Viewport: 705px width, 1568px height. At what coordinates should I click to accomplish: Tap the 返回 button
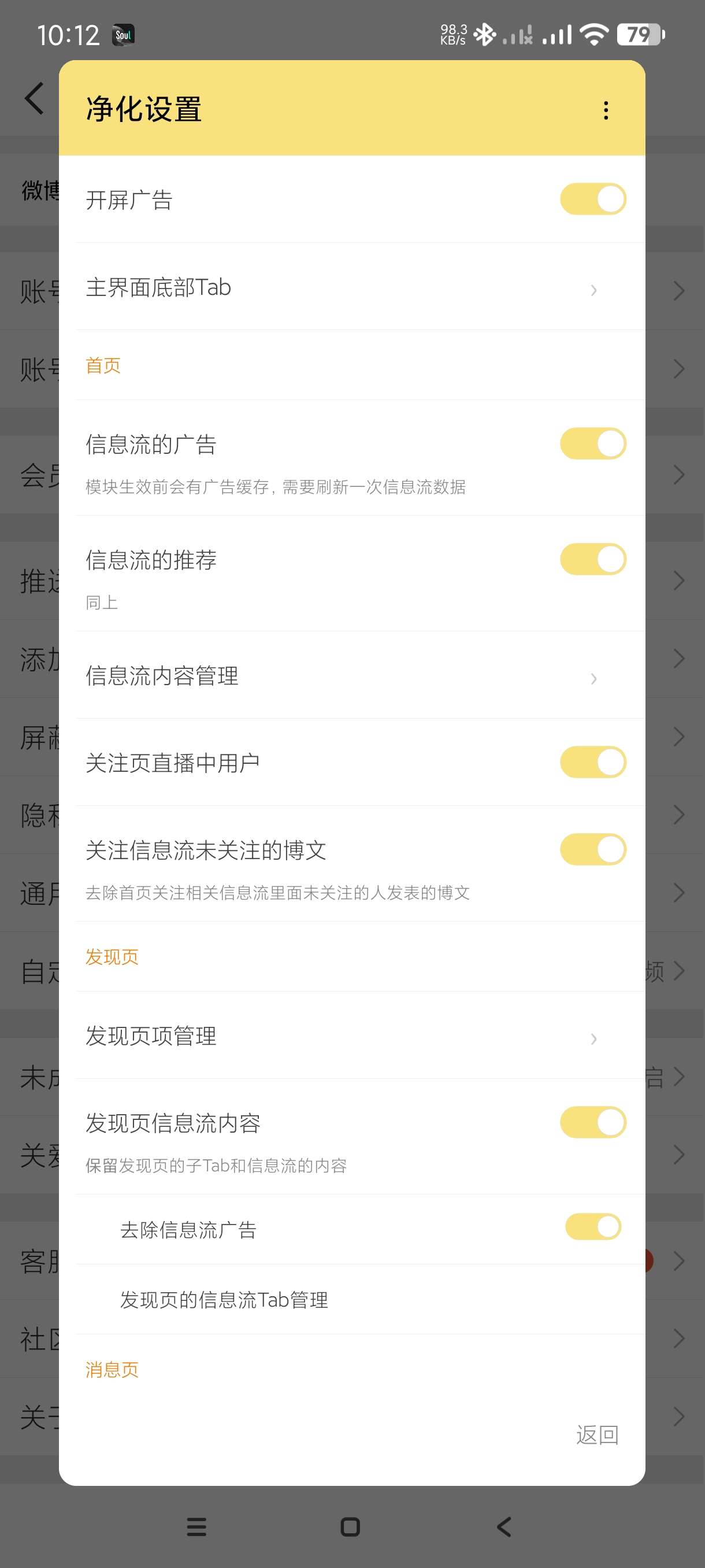coord(597,1435)
